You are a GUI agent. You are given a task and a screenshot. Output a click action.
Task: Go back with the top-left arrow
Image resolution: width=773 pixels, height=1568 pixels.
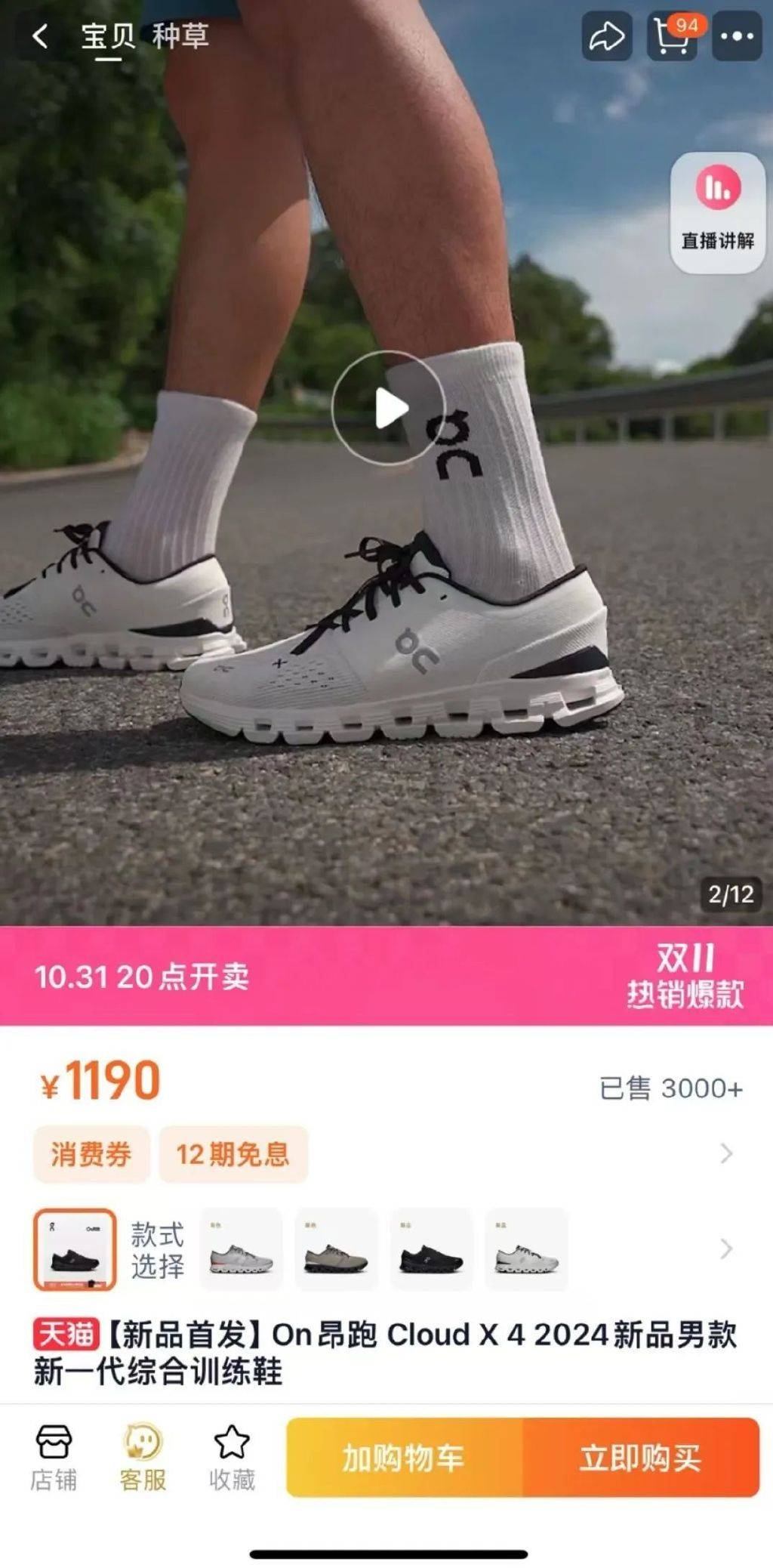(x=39, y=36)
